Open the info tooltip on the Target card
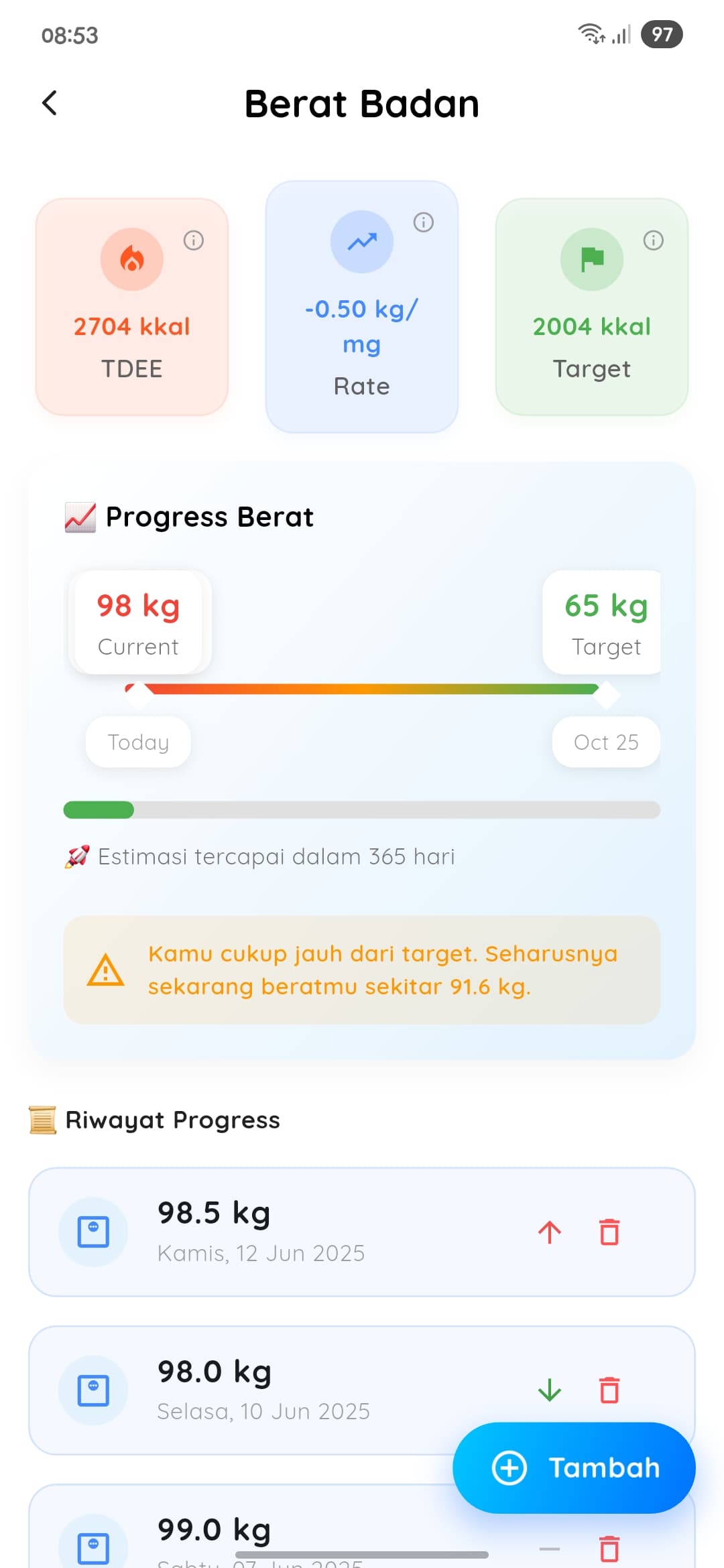The height and width of the screenshot is (1568, 724). 652,239
